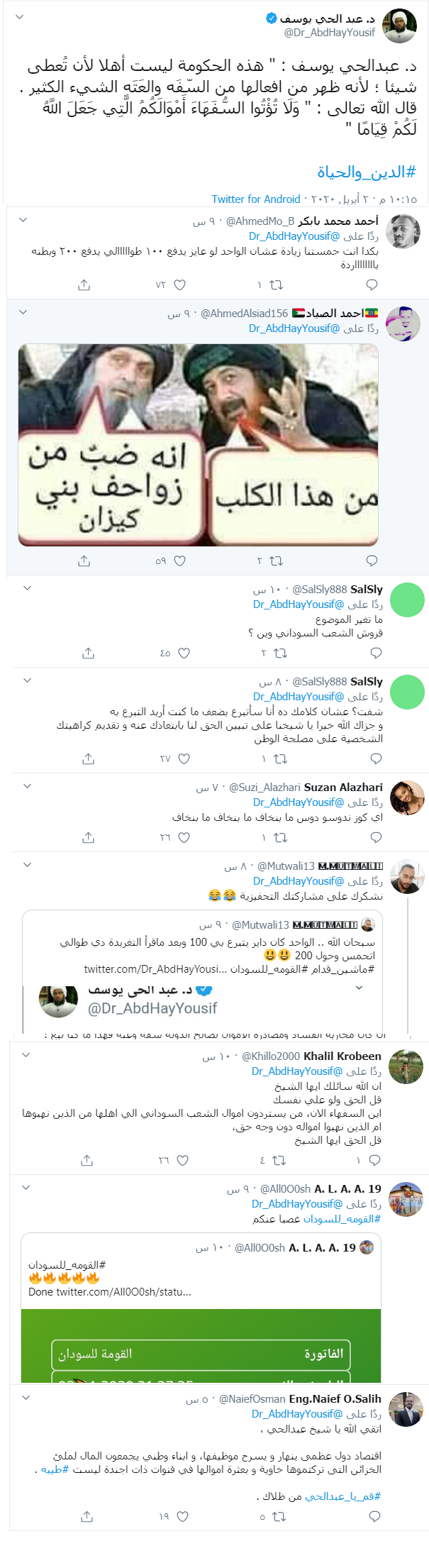The height and width of the screenshot is (1568, 429).
Task: Open Dr_AbdHayYousif's profile picture at the top
Action: pyautogui.click(x=400, y=26)
